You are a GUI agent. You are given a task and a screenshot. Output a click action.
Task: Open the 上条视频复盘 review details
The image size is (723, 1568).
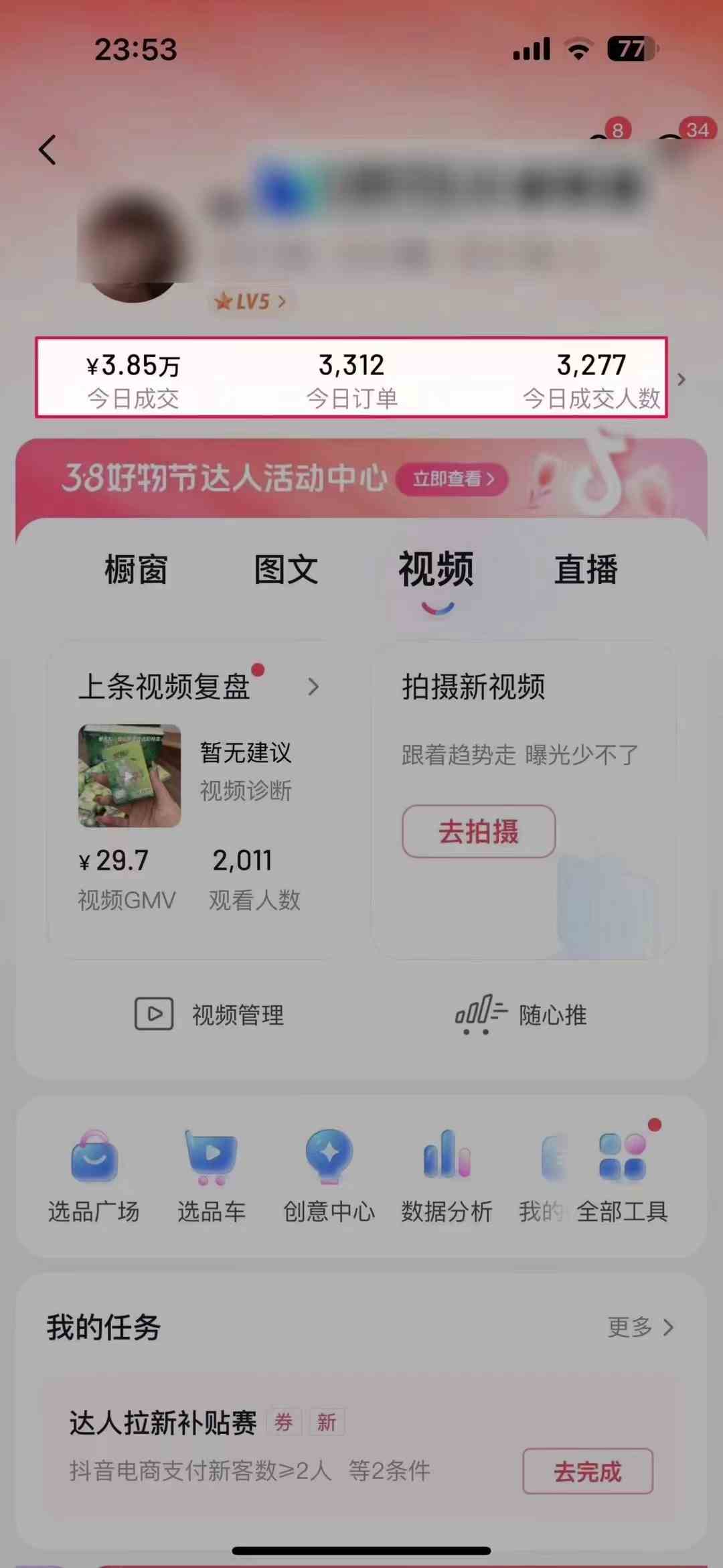pyautogui.click(x=201, y=687)
